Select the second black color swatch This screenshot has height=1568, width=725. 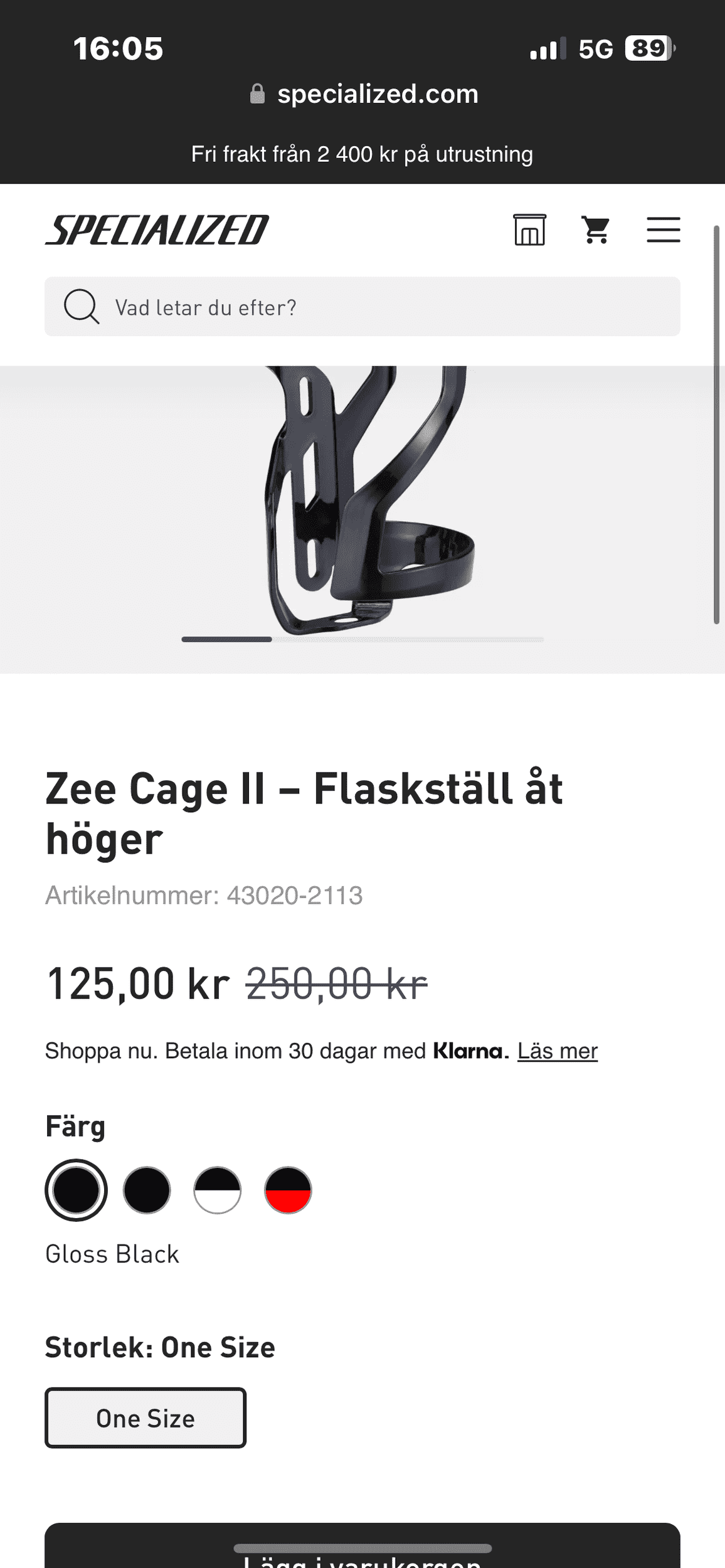(x=147, y=1190)
